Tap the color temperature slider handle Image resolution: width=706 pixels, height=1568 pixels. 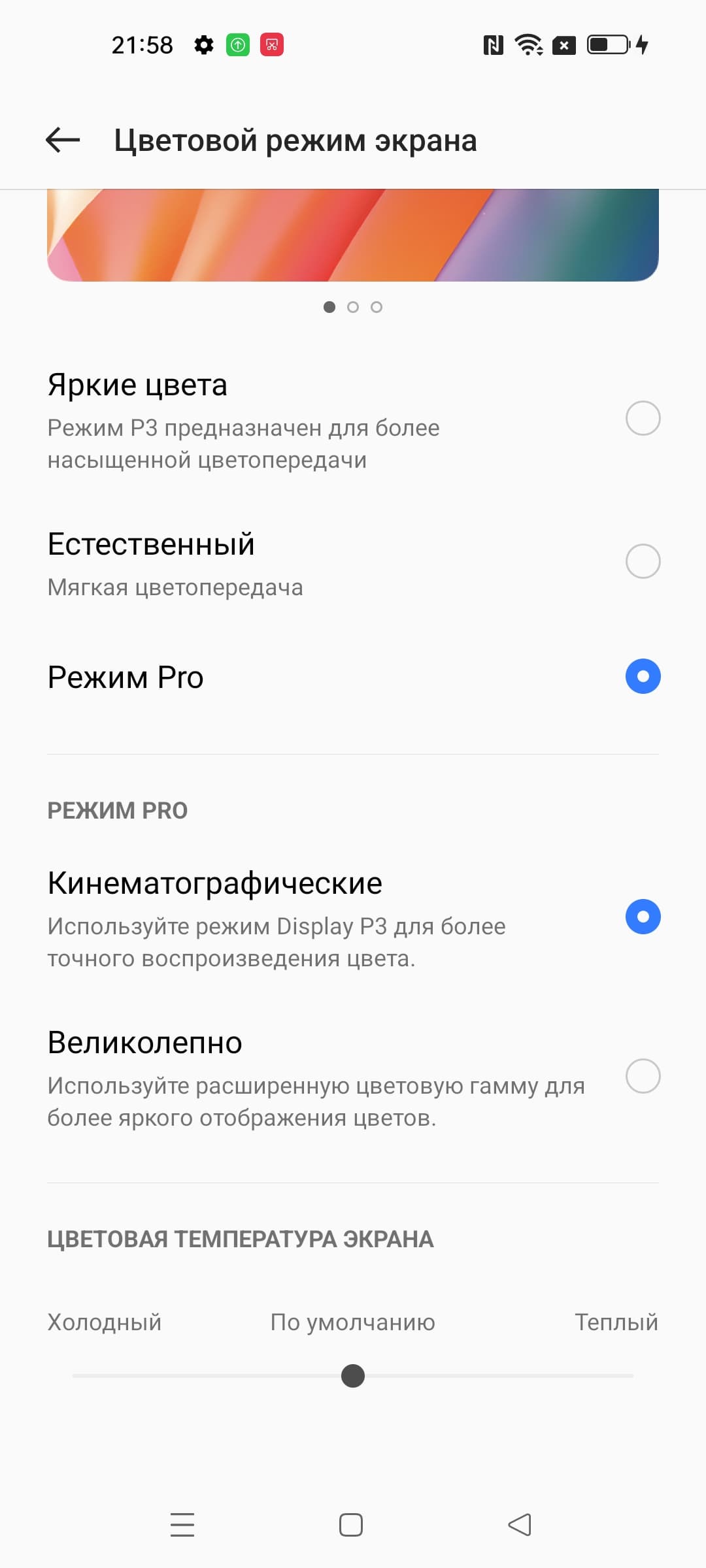point(353,1376)
